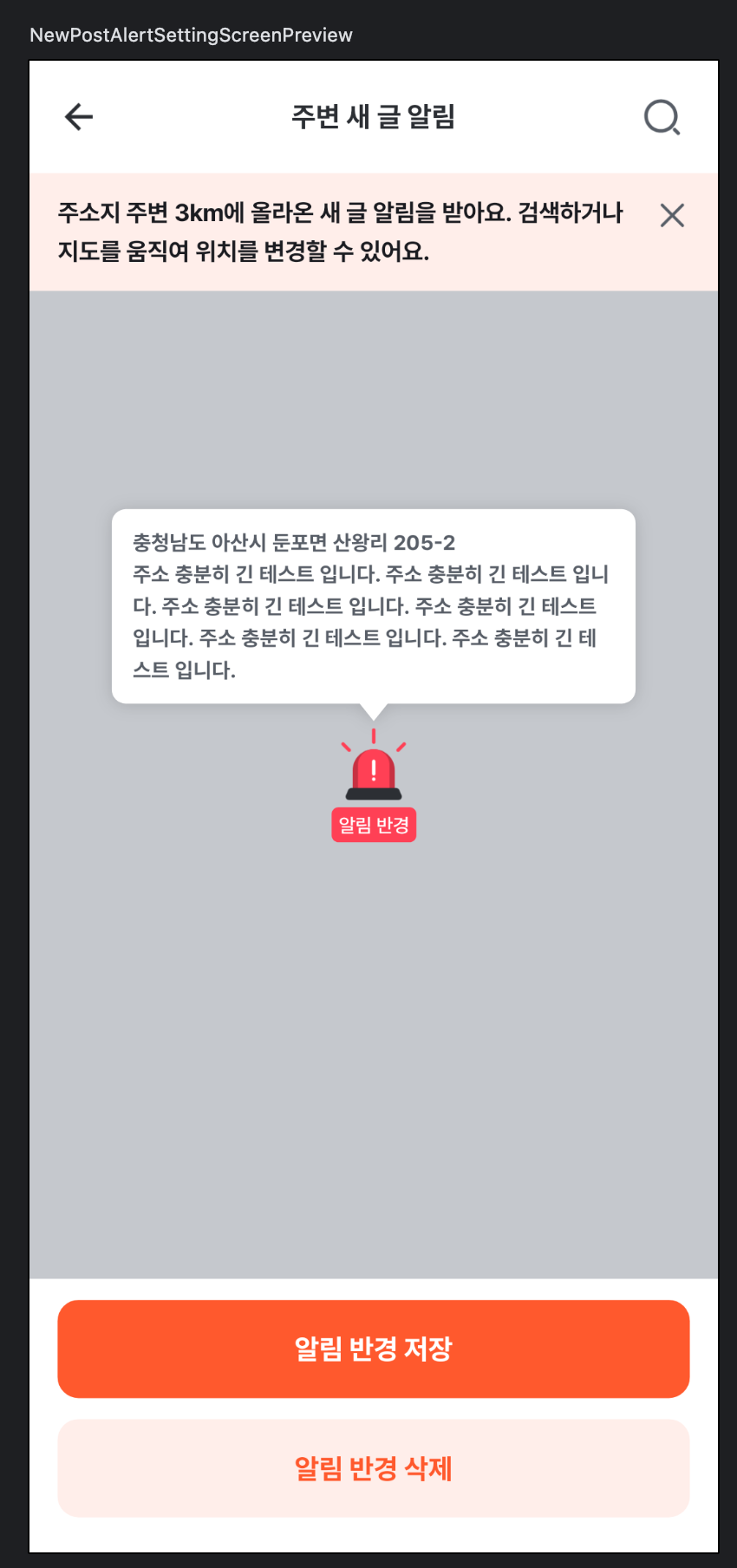Tap the 알림 반경 저장 button
The width and height of the screenshot is (737, 1568).
[374, 1349]
